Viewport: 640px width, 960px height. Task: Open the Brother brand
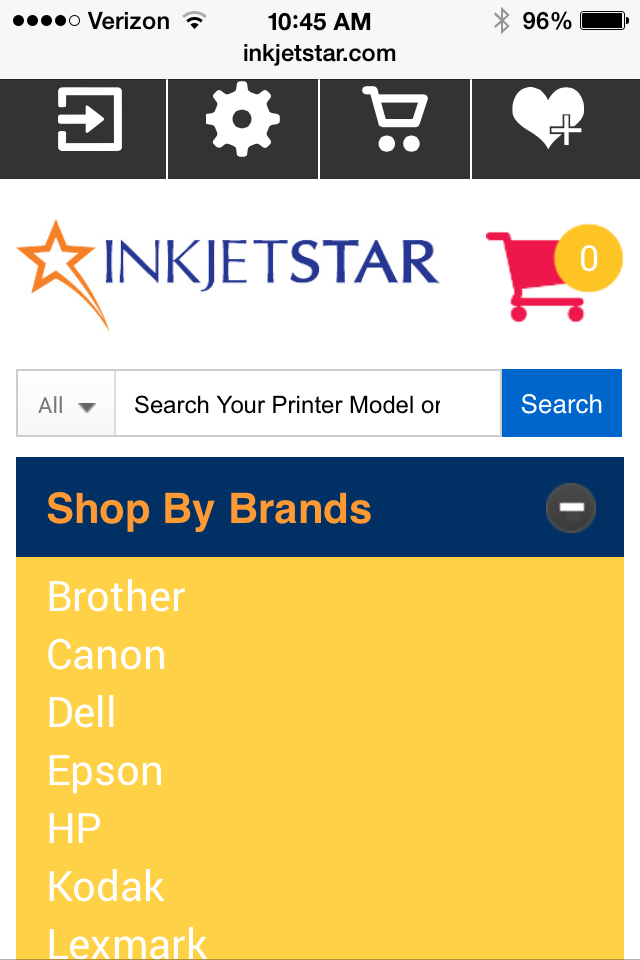click(116, 597)
